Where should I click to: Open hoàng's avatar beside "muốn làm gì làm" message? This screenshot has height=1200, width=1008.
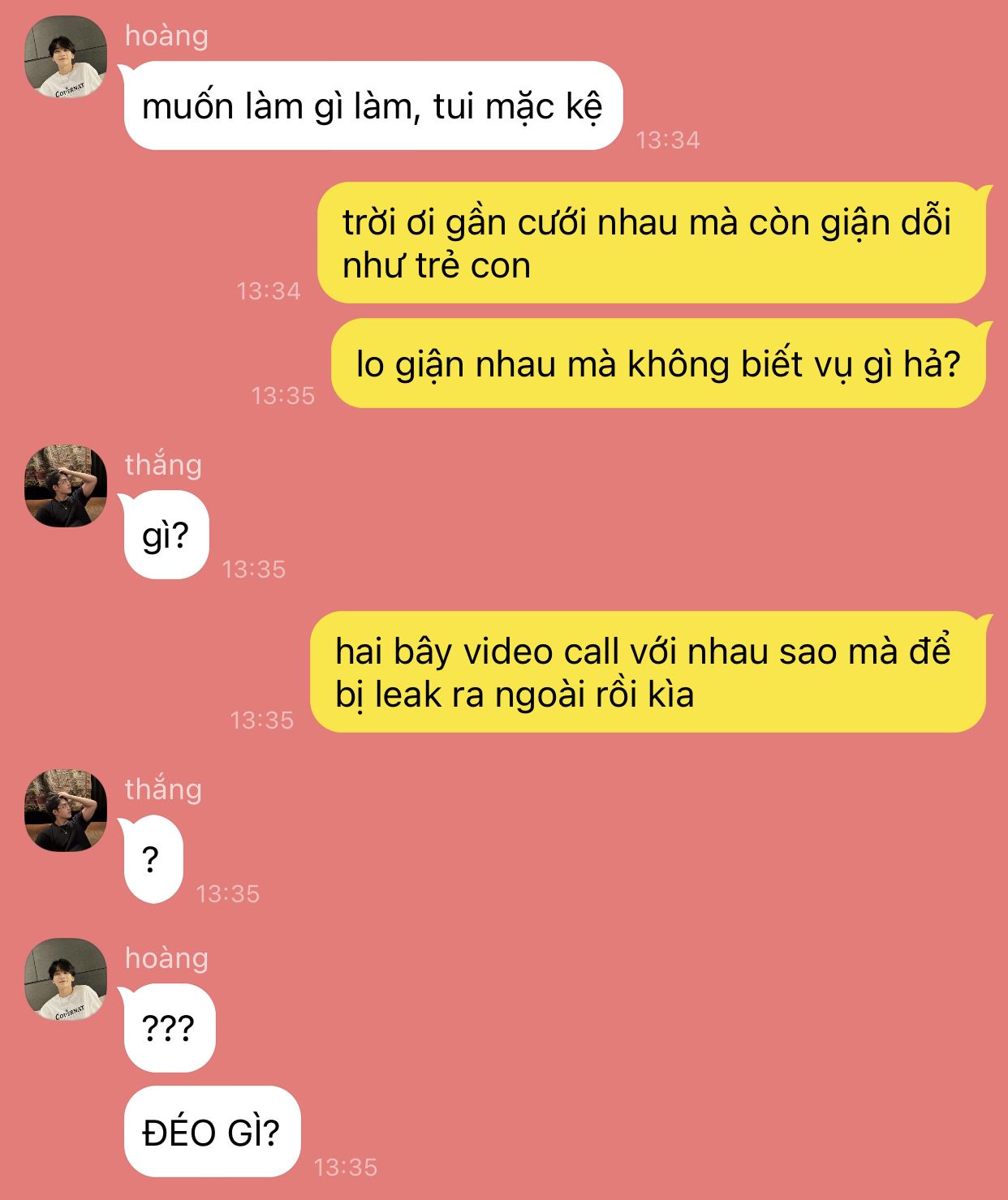[x=66, y=57]
